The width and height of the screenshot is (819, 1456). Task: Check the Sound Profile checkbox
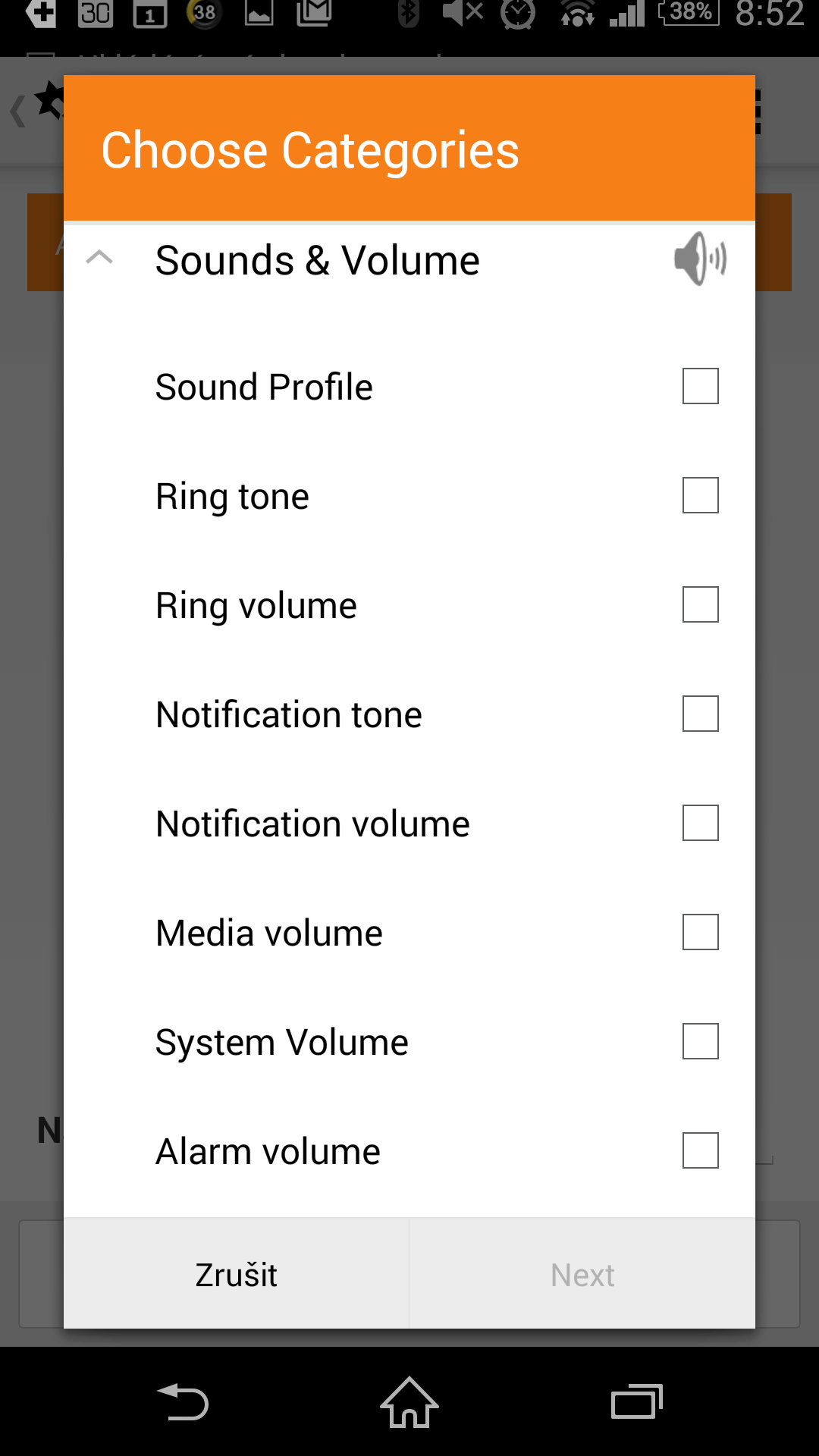[x=700, y=386]
